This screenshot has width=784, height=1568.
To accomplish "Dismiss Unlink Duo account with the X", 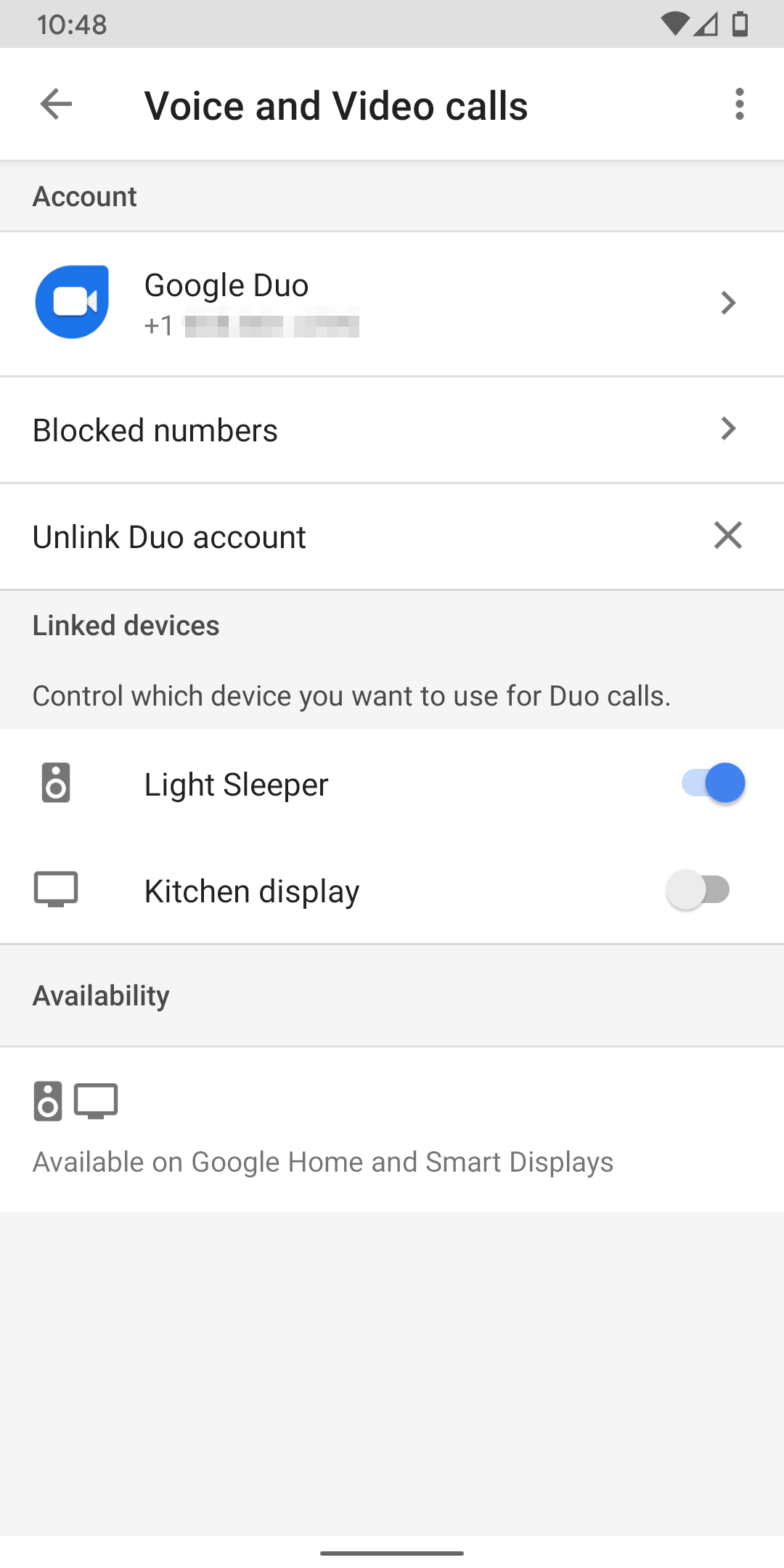I will click(x=728, y=536).
